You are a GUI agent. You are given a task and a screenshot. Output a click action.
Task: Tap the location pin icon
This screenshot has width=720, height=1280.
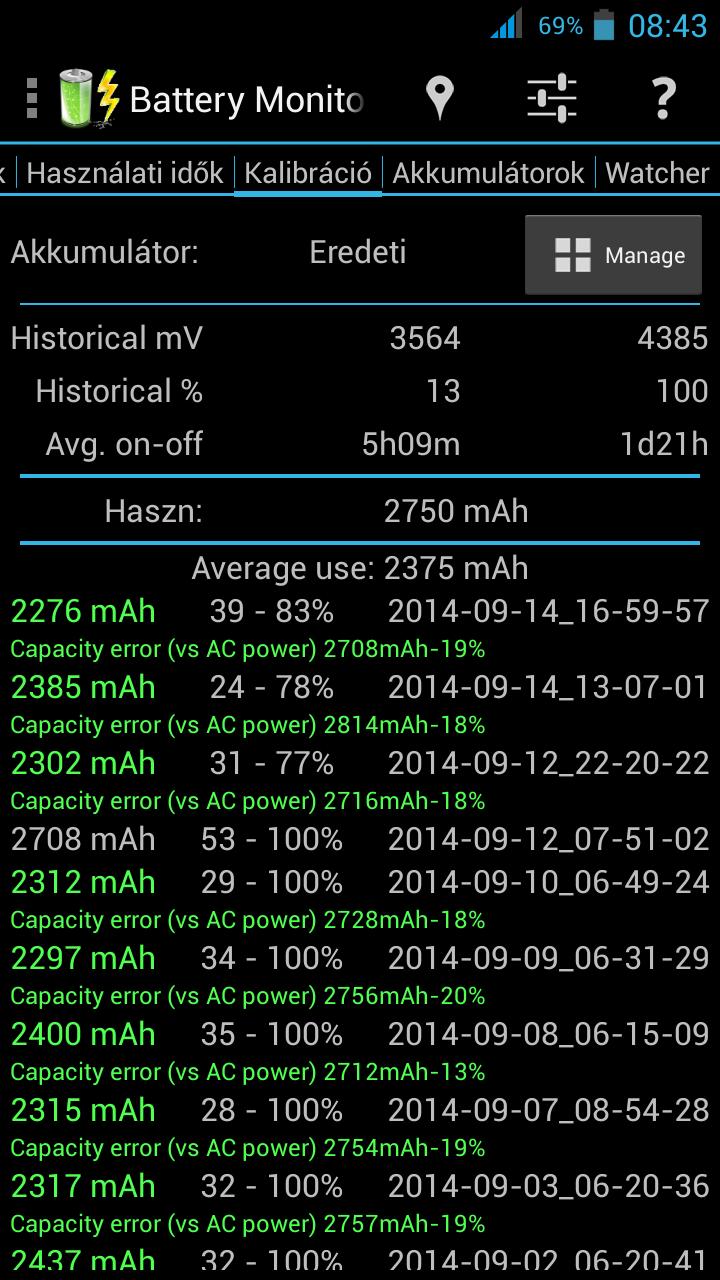tap(439, 98)
